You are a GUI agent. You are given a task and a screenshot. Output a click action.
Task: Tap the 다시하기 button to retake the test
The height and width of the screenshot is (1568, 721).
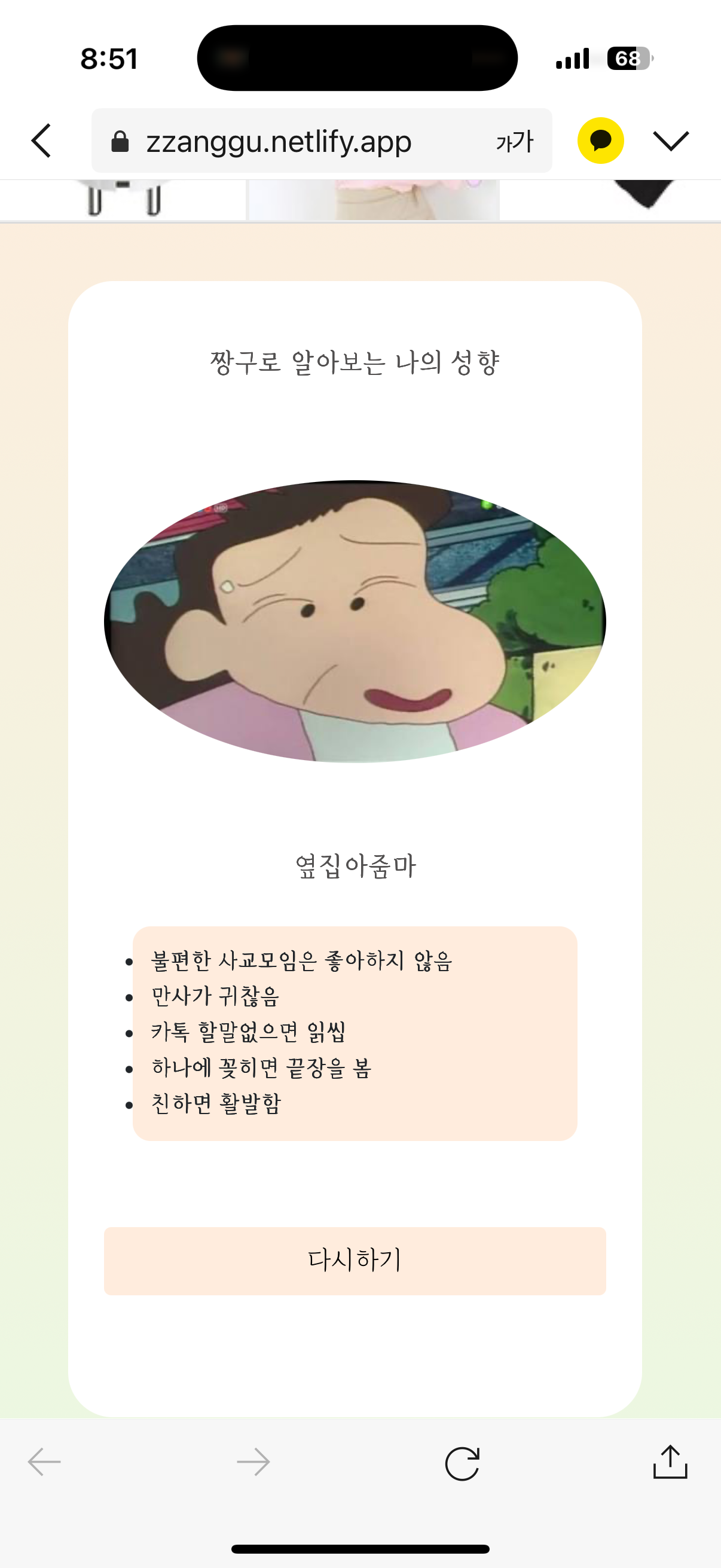click(355, 1261)
